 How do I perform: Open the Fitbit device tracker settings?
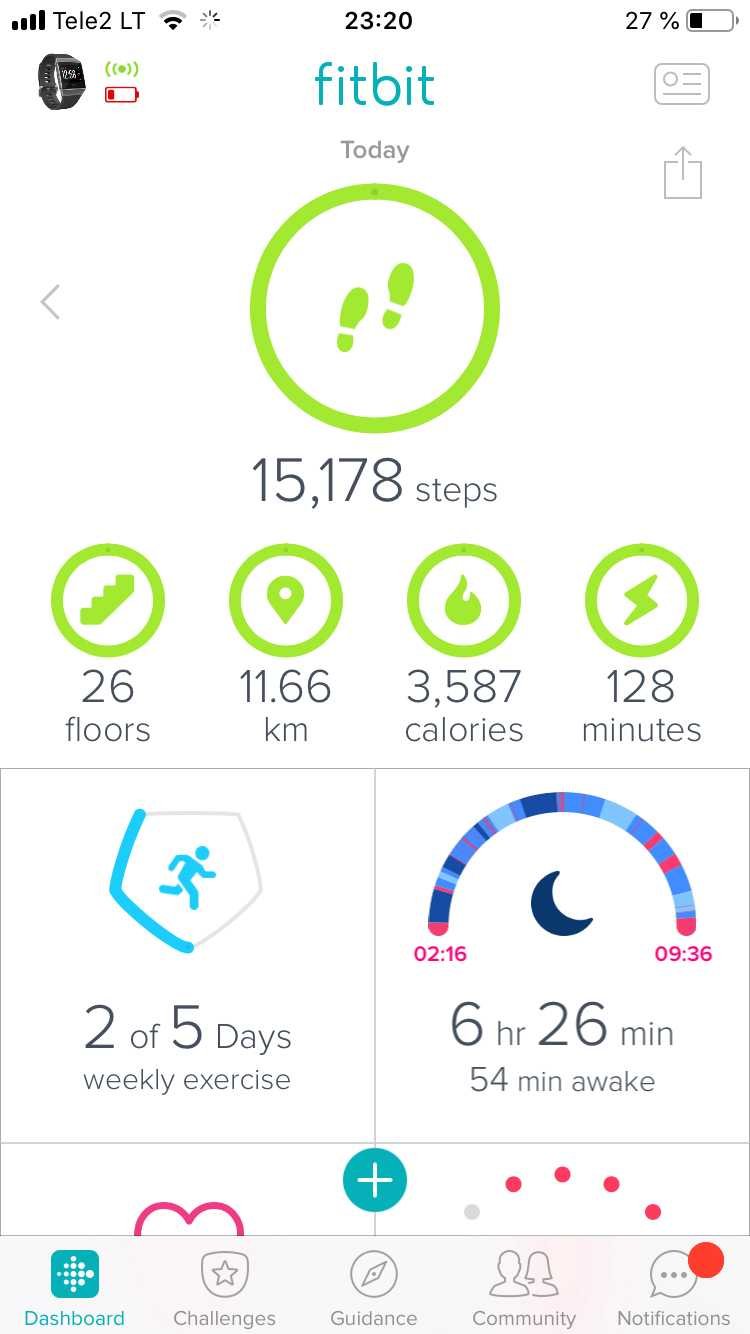[62, 82]
